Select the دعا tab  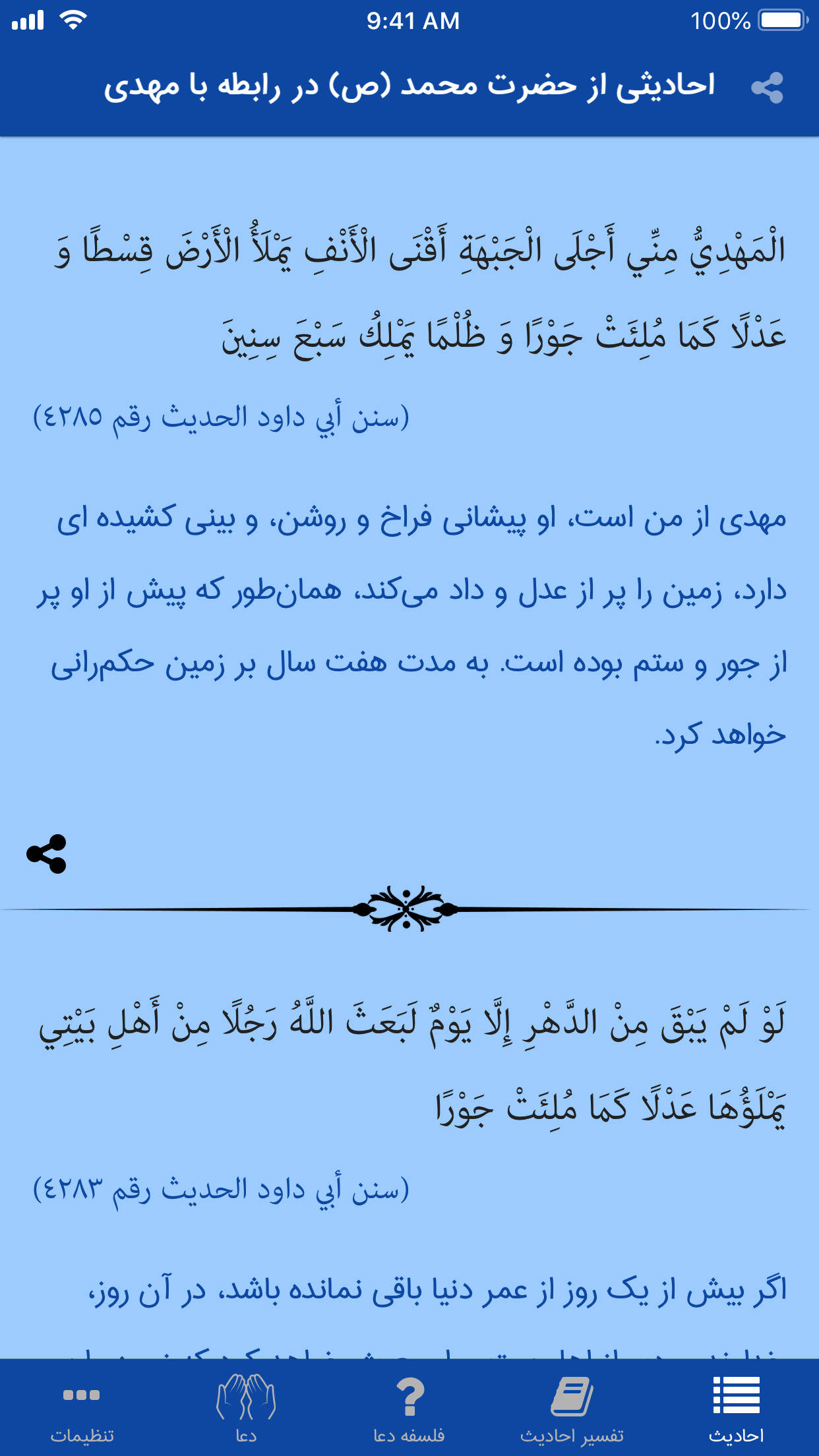tap(246, 1409)
